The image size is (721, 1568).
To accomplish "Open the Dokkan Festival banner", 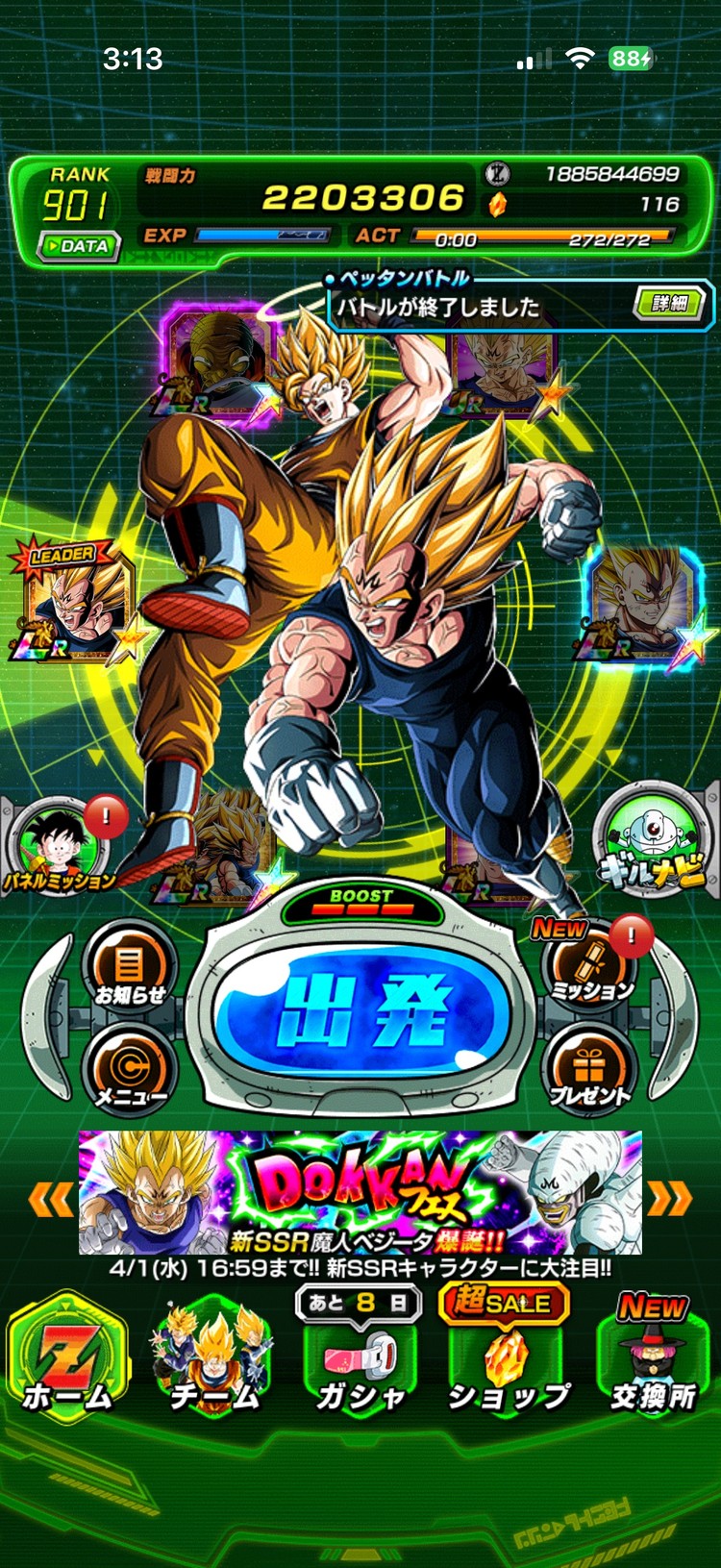I will pyautogui.click(x=360, y=1192).
